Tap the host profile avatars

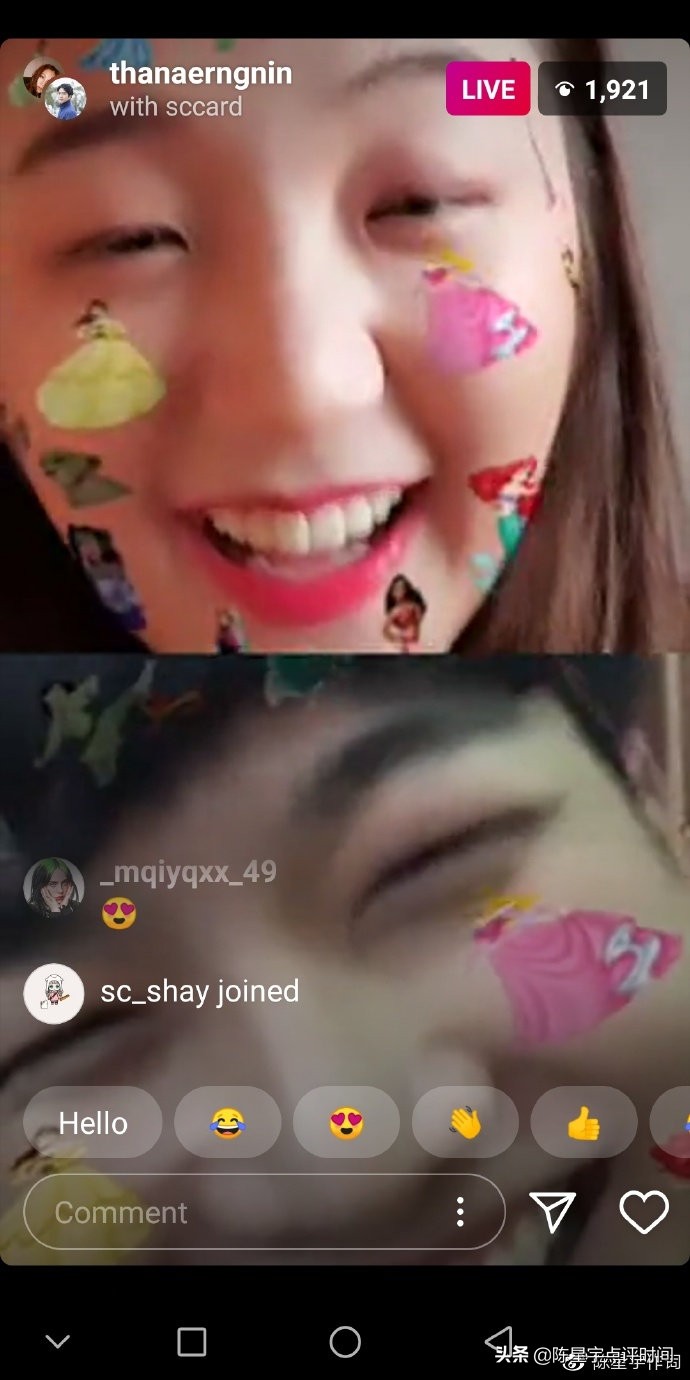55,88
